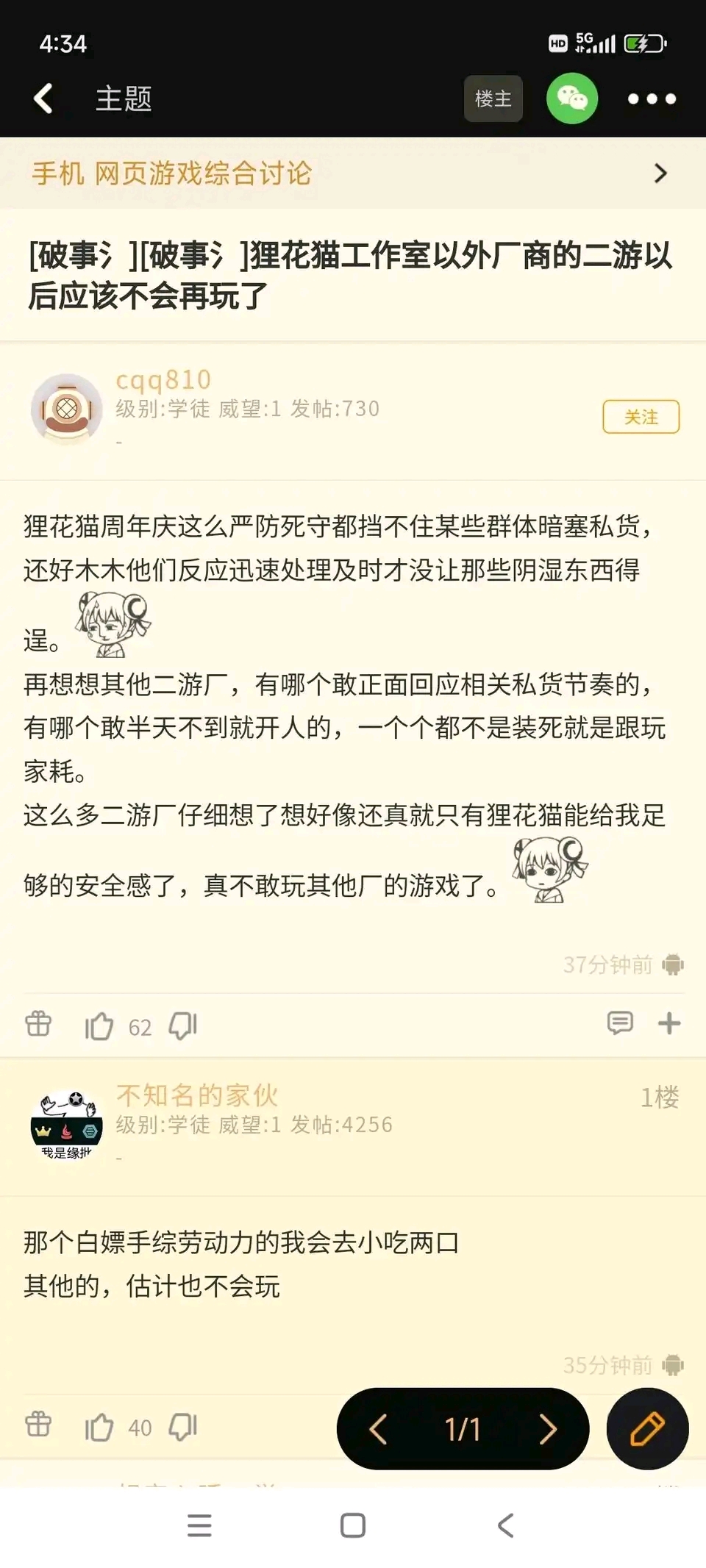Dislike cqq810's main post
Screen dimensions: 706x1568
(183, 1025)
